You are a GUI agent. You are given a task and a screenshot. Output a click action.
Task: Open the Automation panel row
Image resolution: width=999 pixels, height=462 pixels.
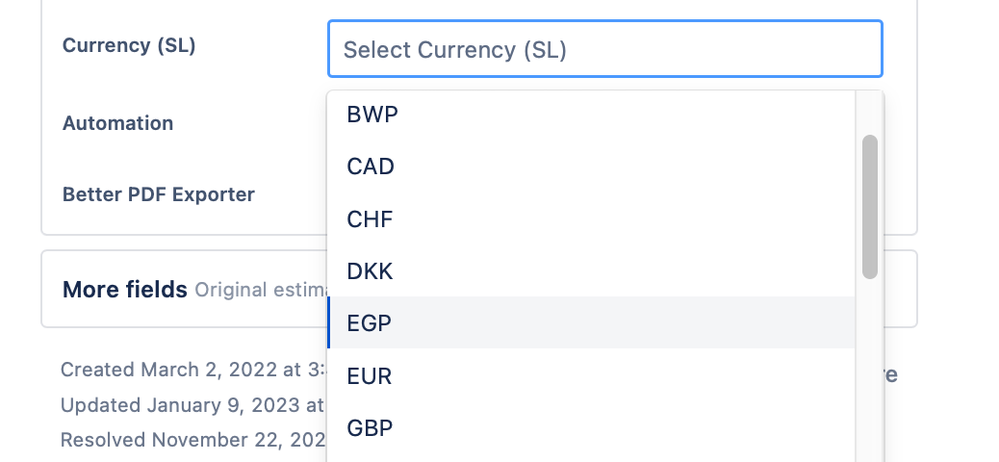(118, 123)
